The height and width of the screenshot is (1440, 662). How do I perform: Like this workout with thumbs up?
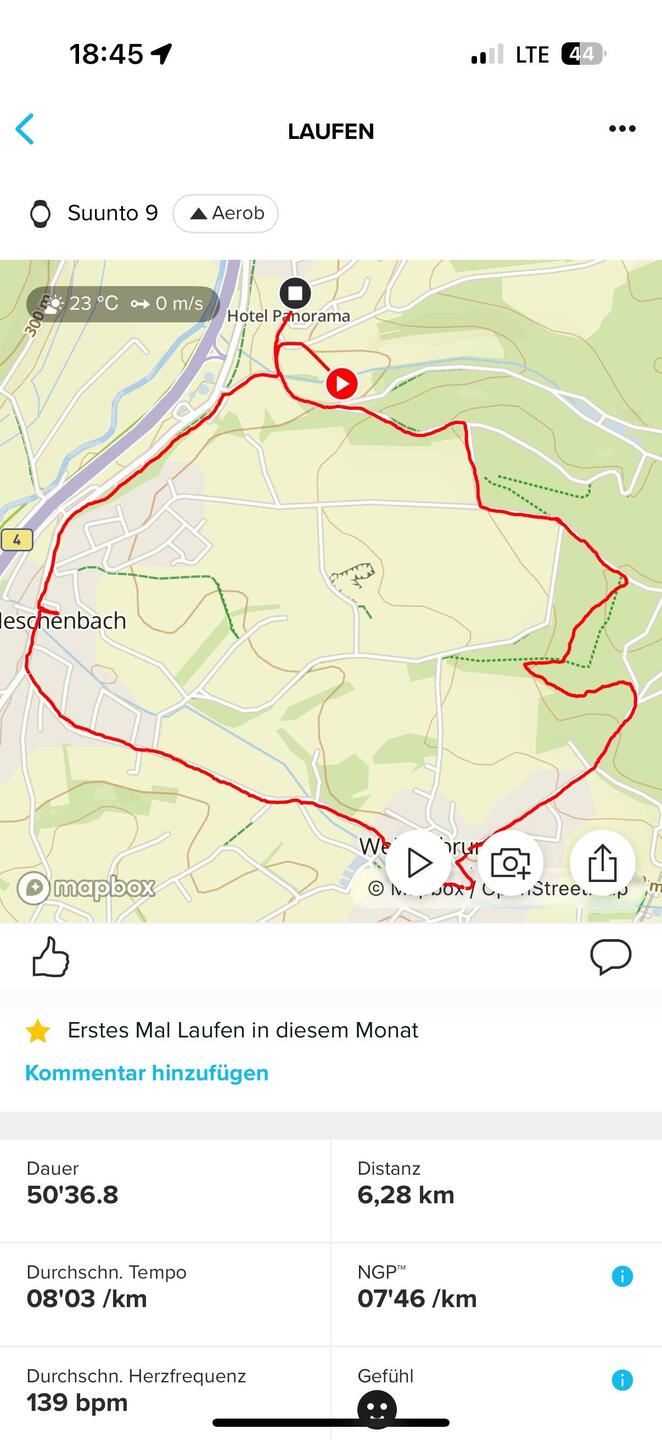pos(50,958)
